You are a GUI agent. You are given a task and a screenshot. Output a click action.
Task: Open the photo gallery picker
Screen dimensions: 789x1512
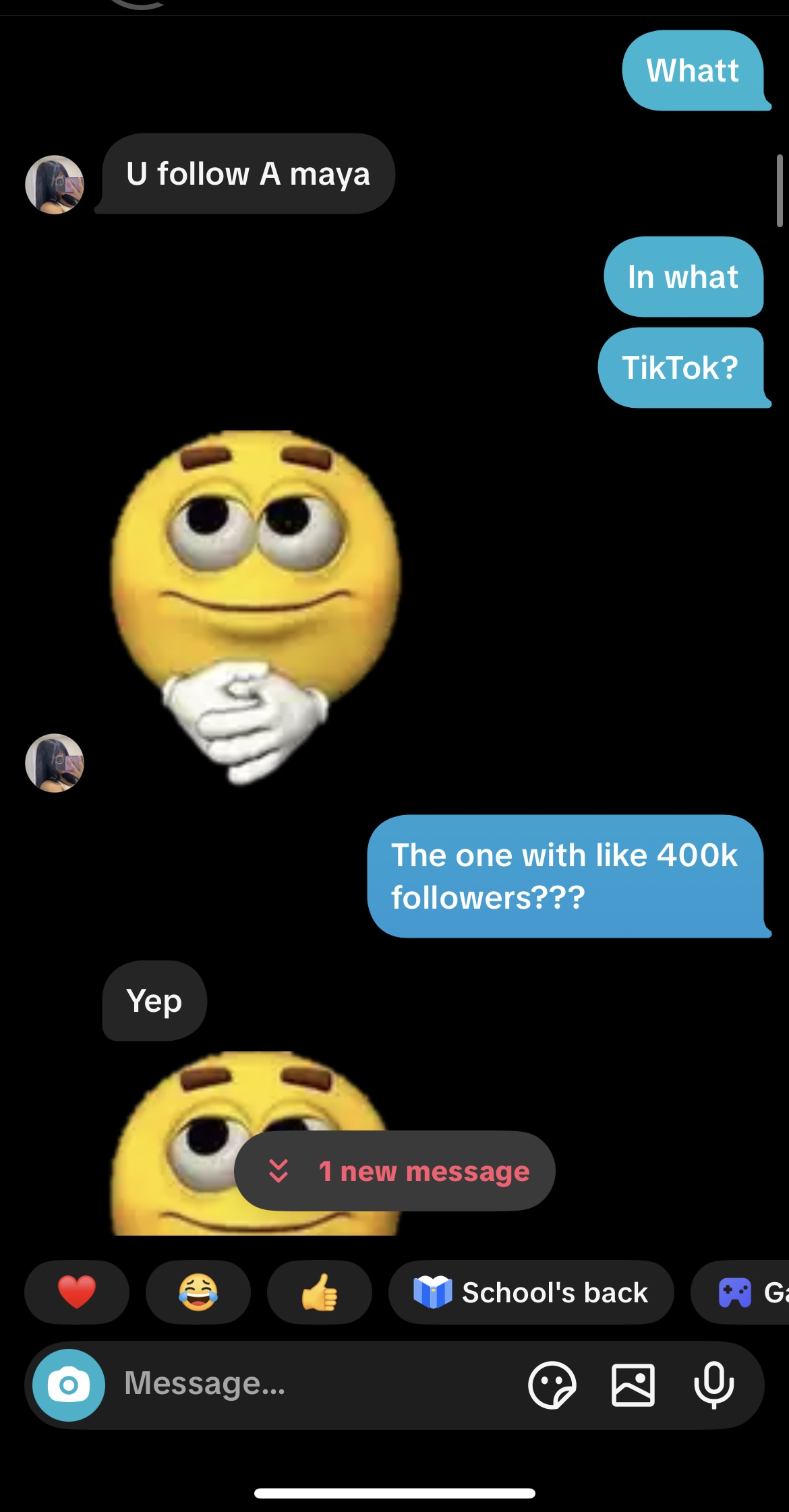pyautogui.click(x=633, y=1385)
